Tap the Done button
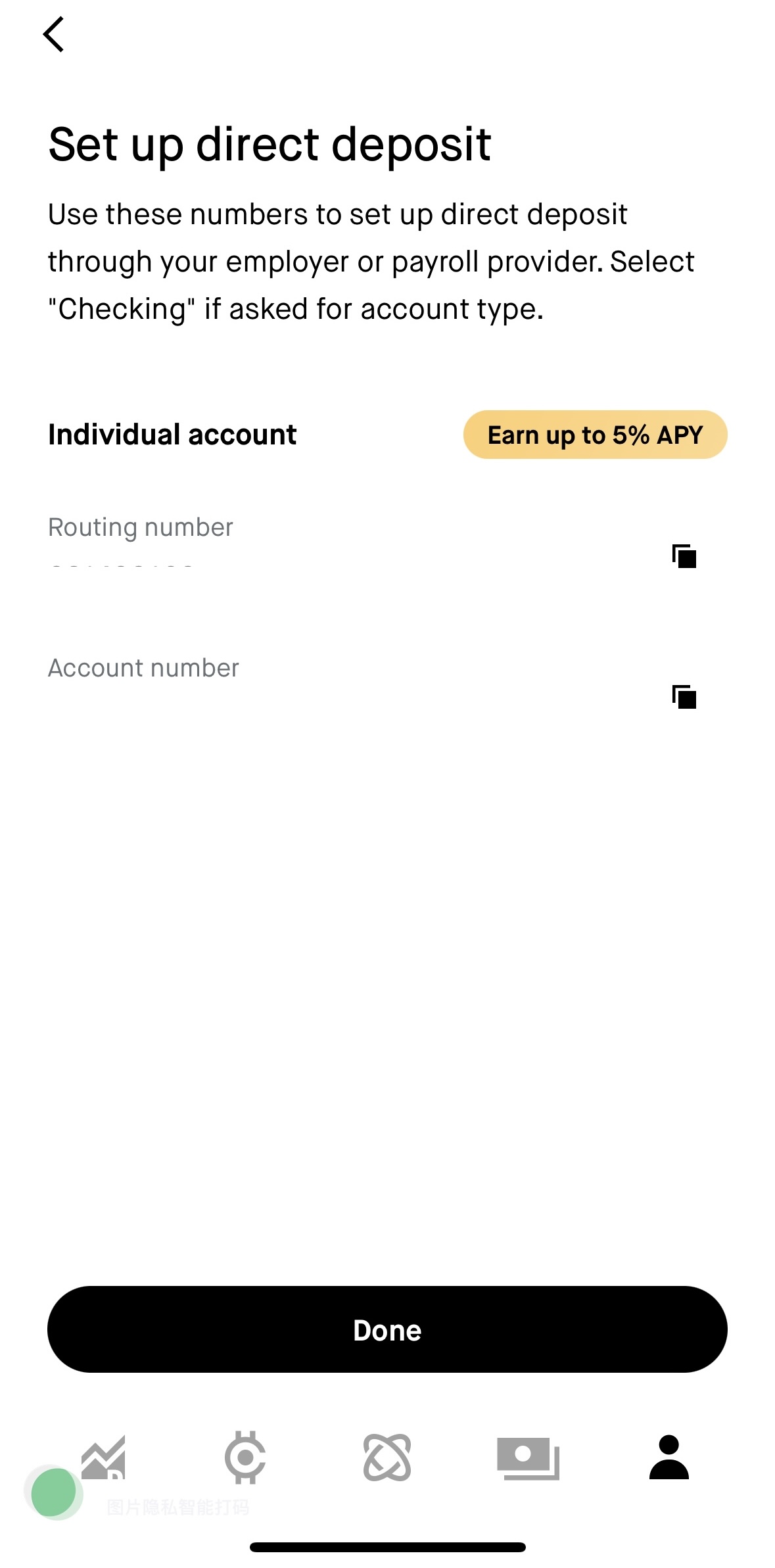The height and width of the screenshot is (1568, 775). pos(387,1329)
